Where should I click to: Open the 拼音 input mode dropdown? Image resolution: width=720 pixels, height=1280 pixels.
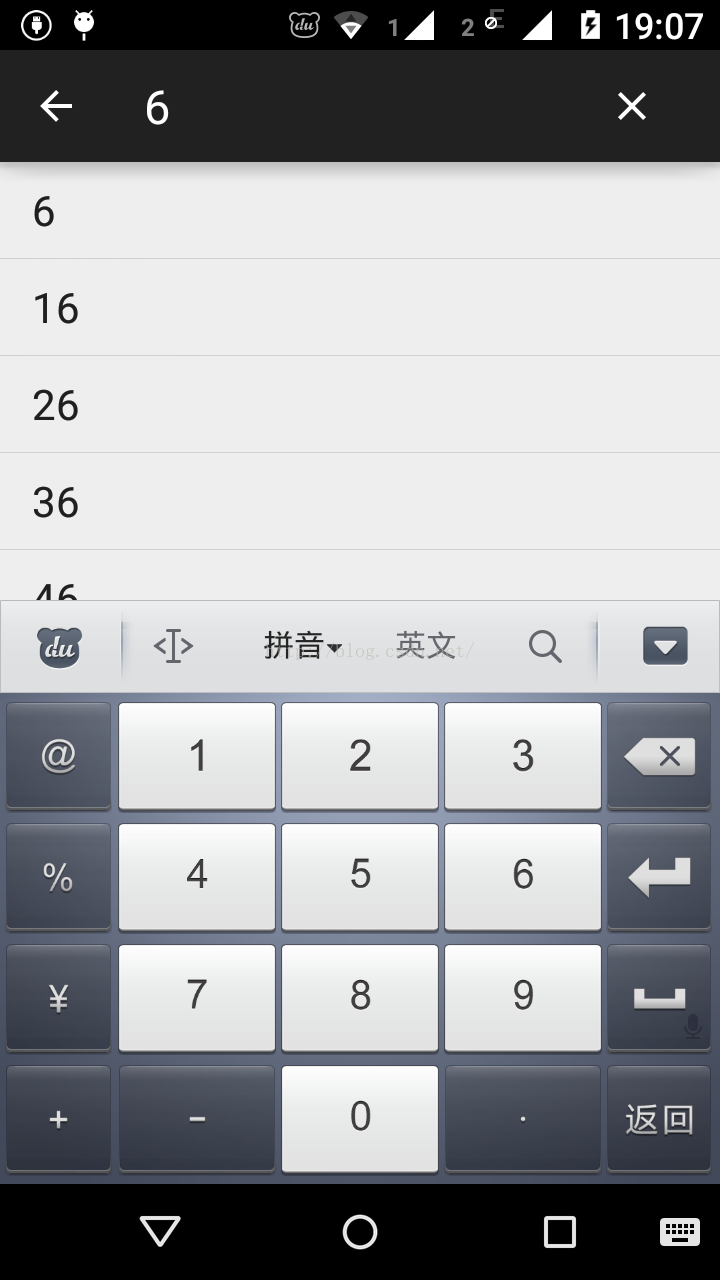[302, 646]
